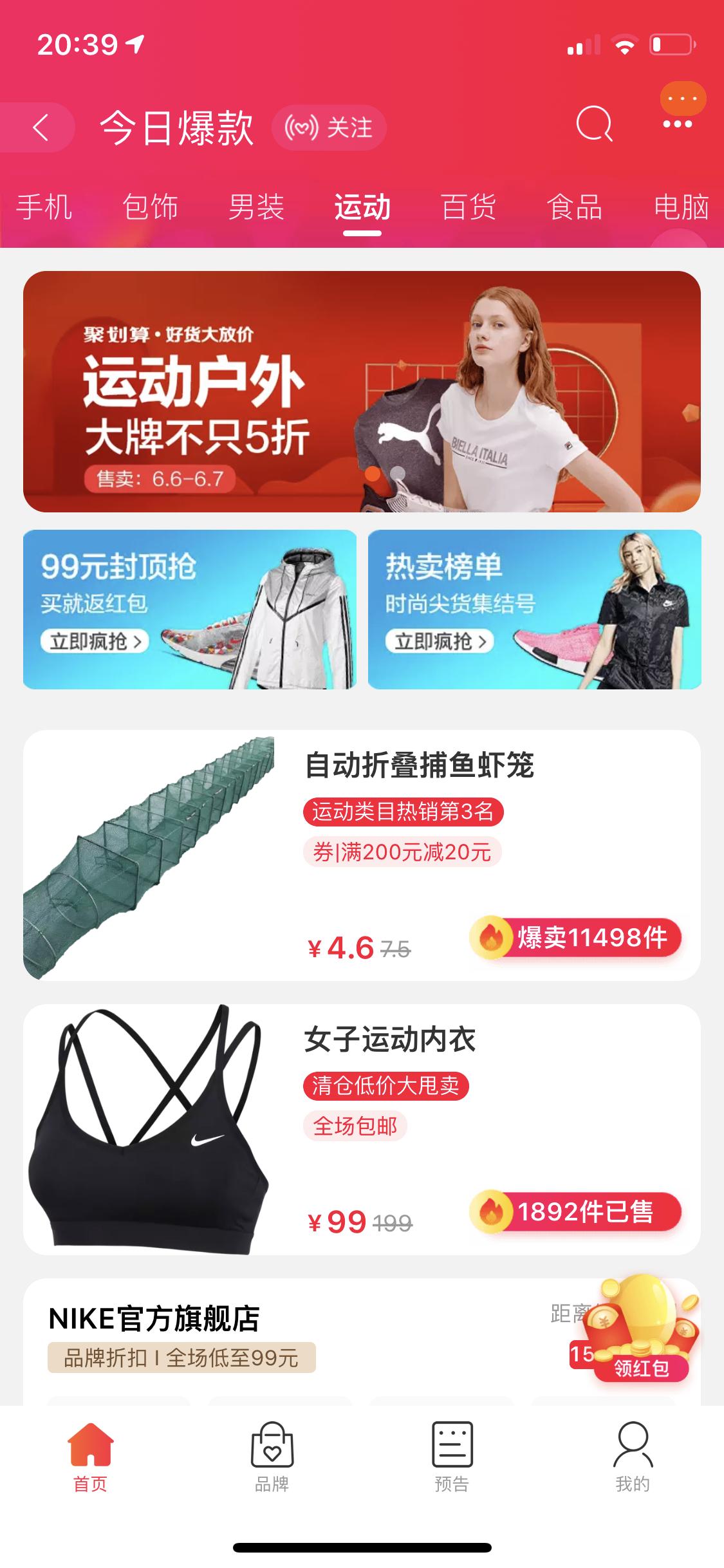Switch to the 食品 category tab
Image resolution: width=724 pixels, height=1568 pixels.
(575, 207)
